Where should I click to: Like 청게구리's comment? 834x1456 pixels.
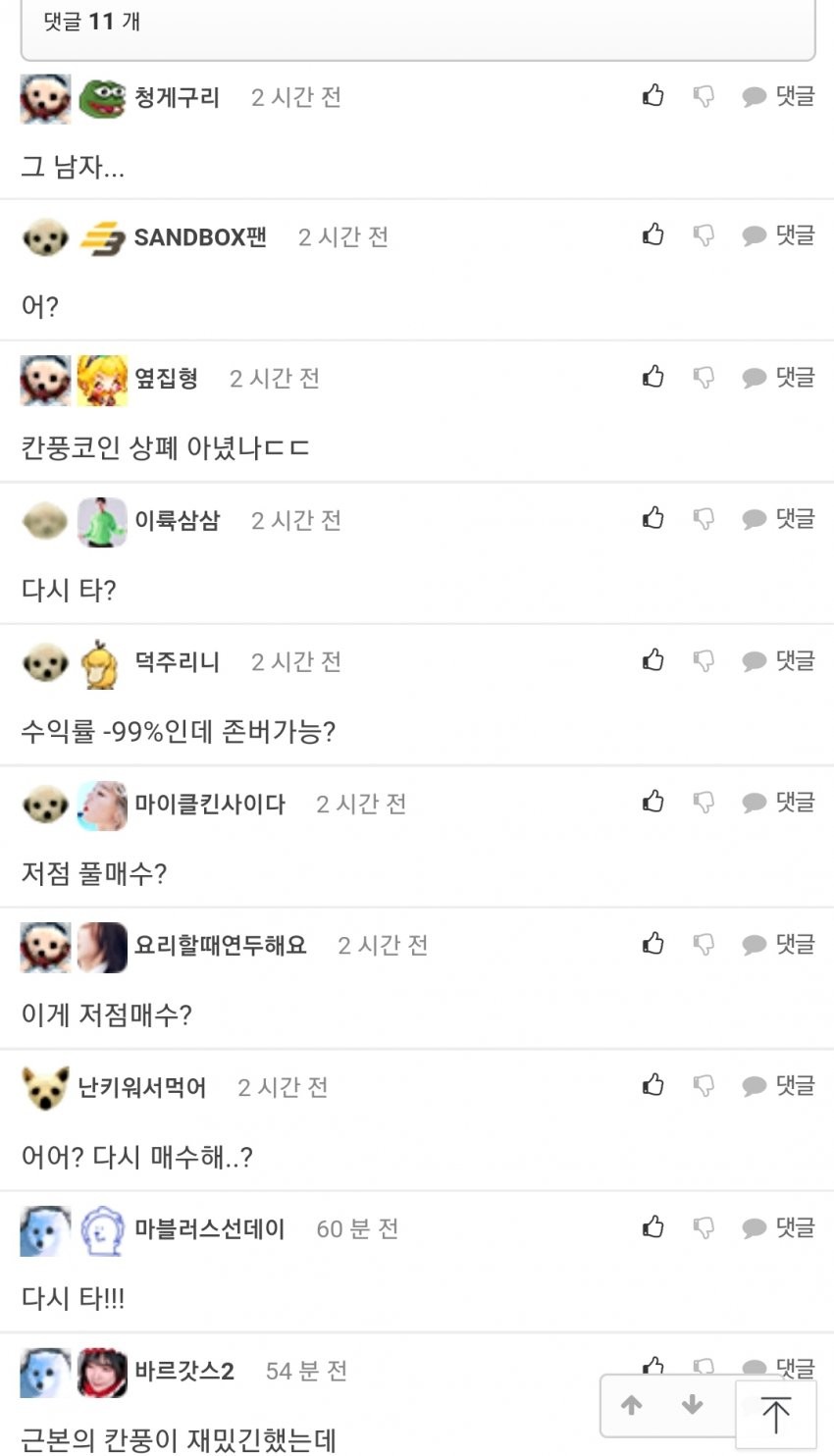point(653,96)
